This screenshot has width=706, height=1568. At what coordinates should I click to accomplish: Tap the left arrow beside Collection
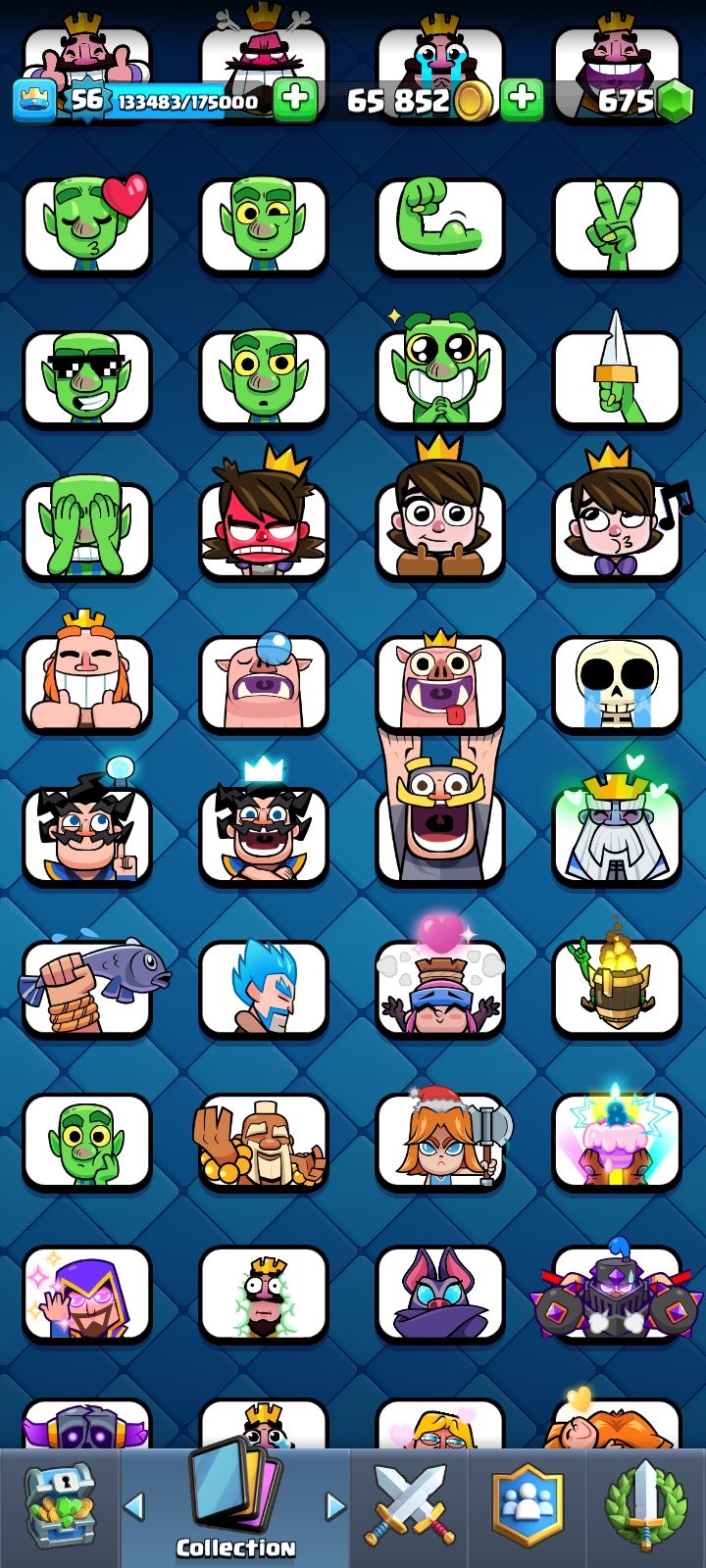pyautogui.click(x=135, y=1505)
